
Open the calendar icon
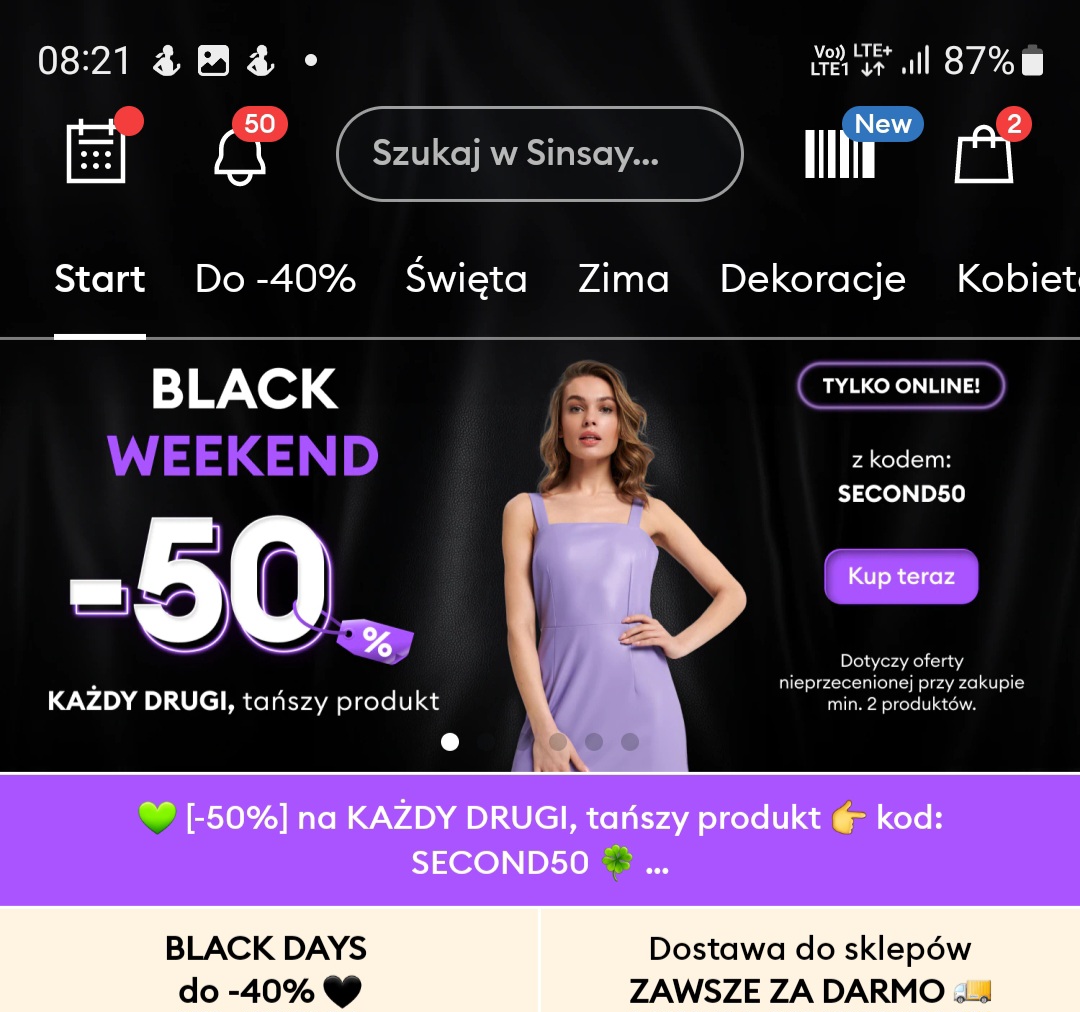(96, 152)
